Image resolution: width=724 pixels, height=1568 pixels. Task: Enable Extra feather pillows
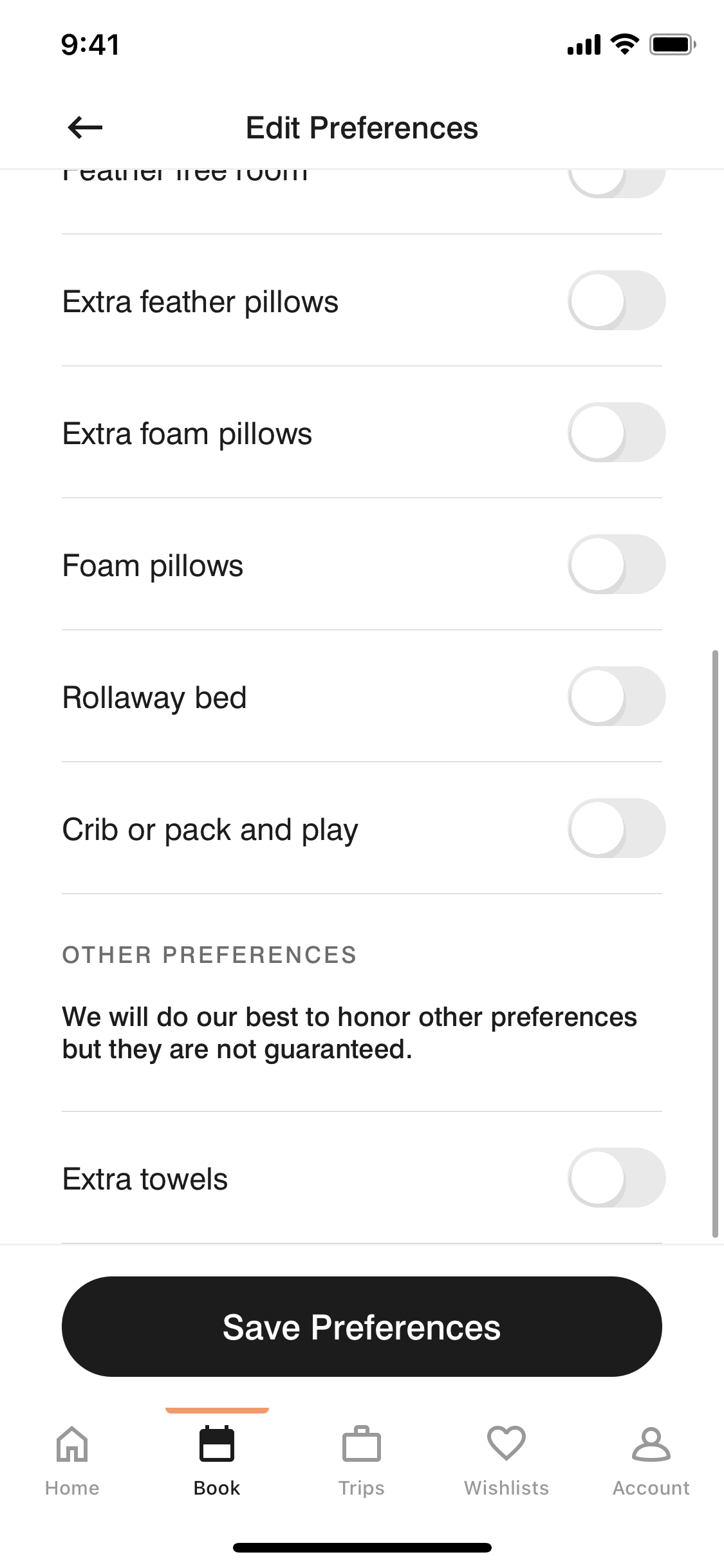616,301
